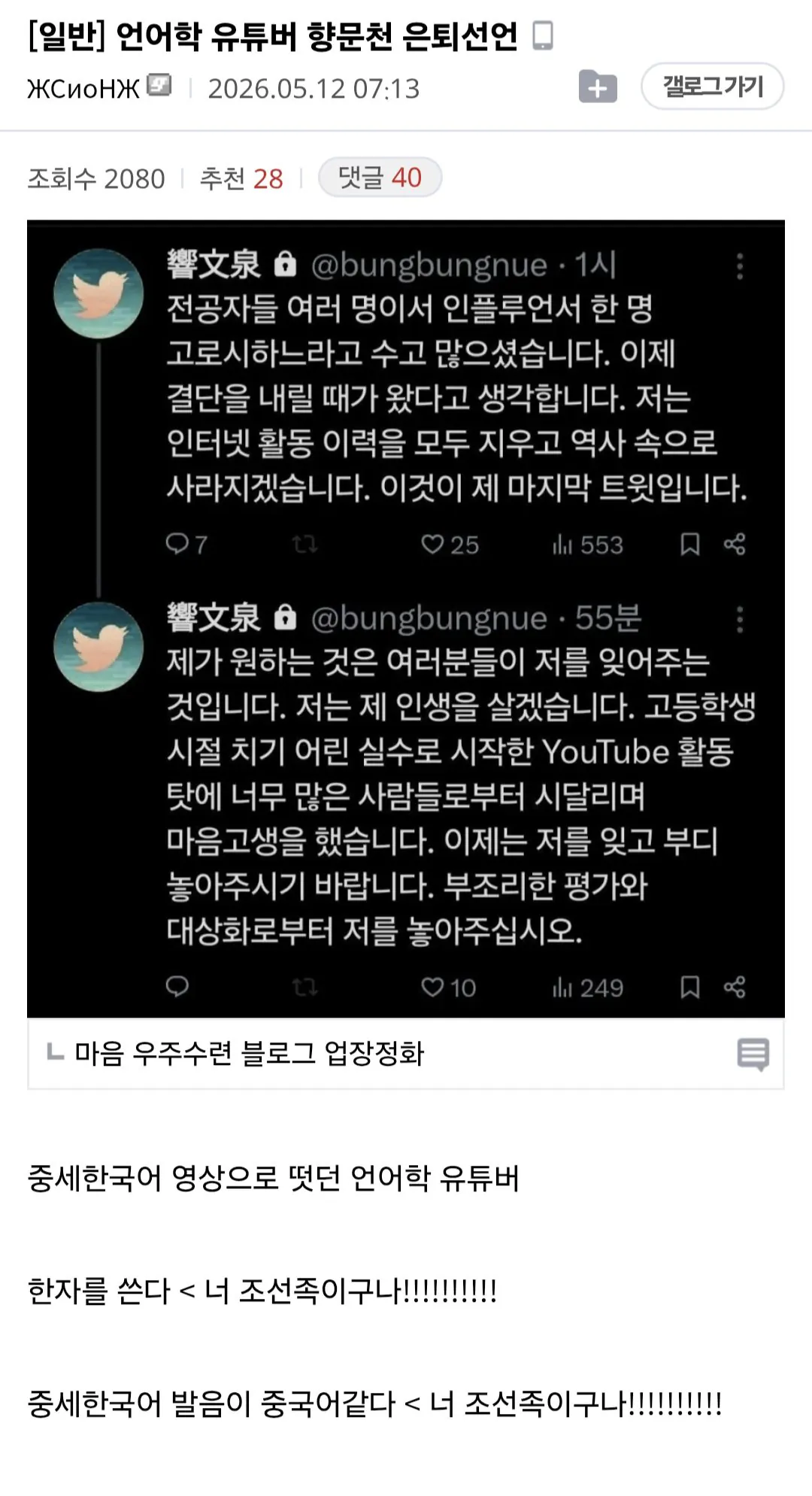Tap the 갤로그가기 button
The width and height of the screenshot is (812, 1496).
712,86
